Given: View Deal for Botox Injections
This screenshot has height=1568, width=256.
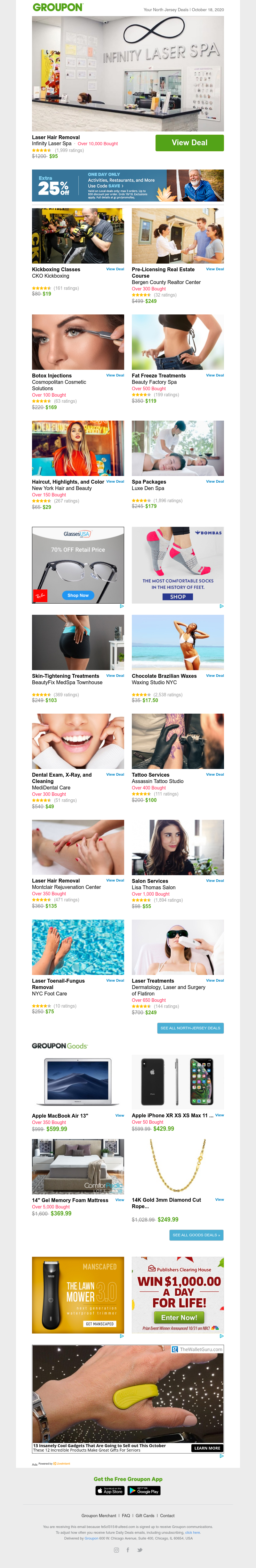Looking at the screenshot, I should tap(115, 376).
